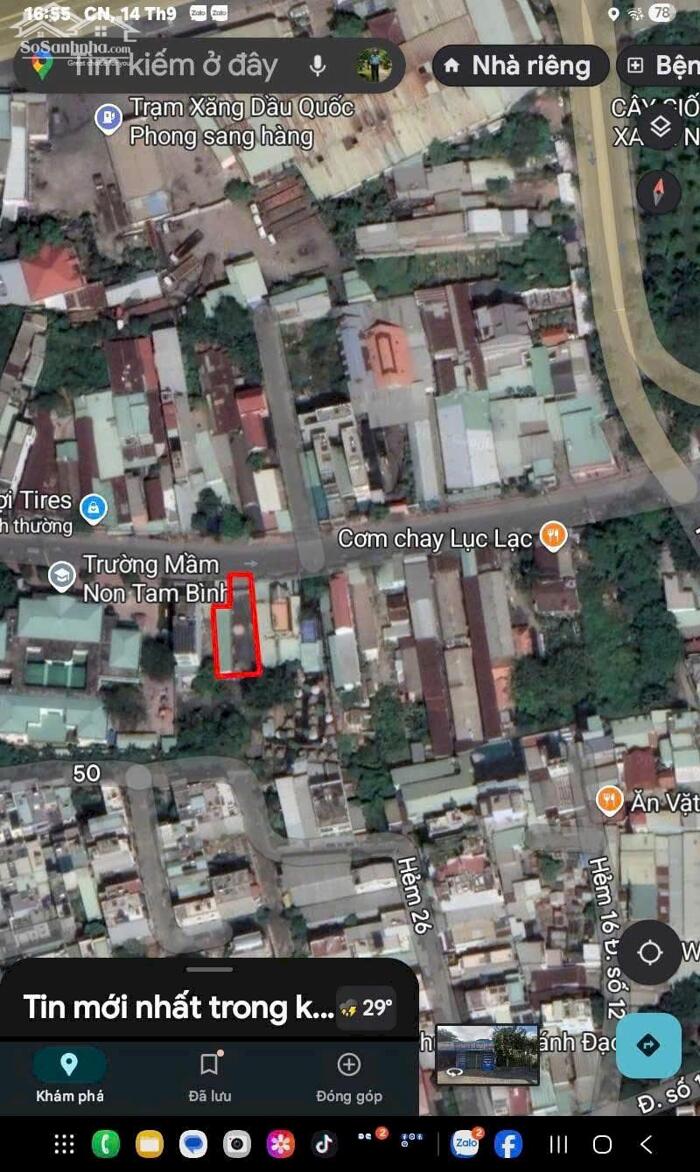Screen dimensions: 700x1172
Task: Open the Tìm kiếm ở đây search box
Action: pyautogui.click(x=175, y=66)
